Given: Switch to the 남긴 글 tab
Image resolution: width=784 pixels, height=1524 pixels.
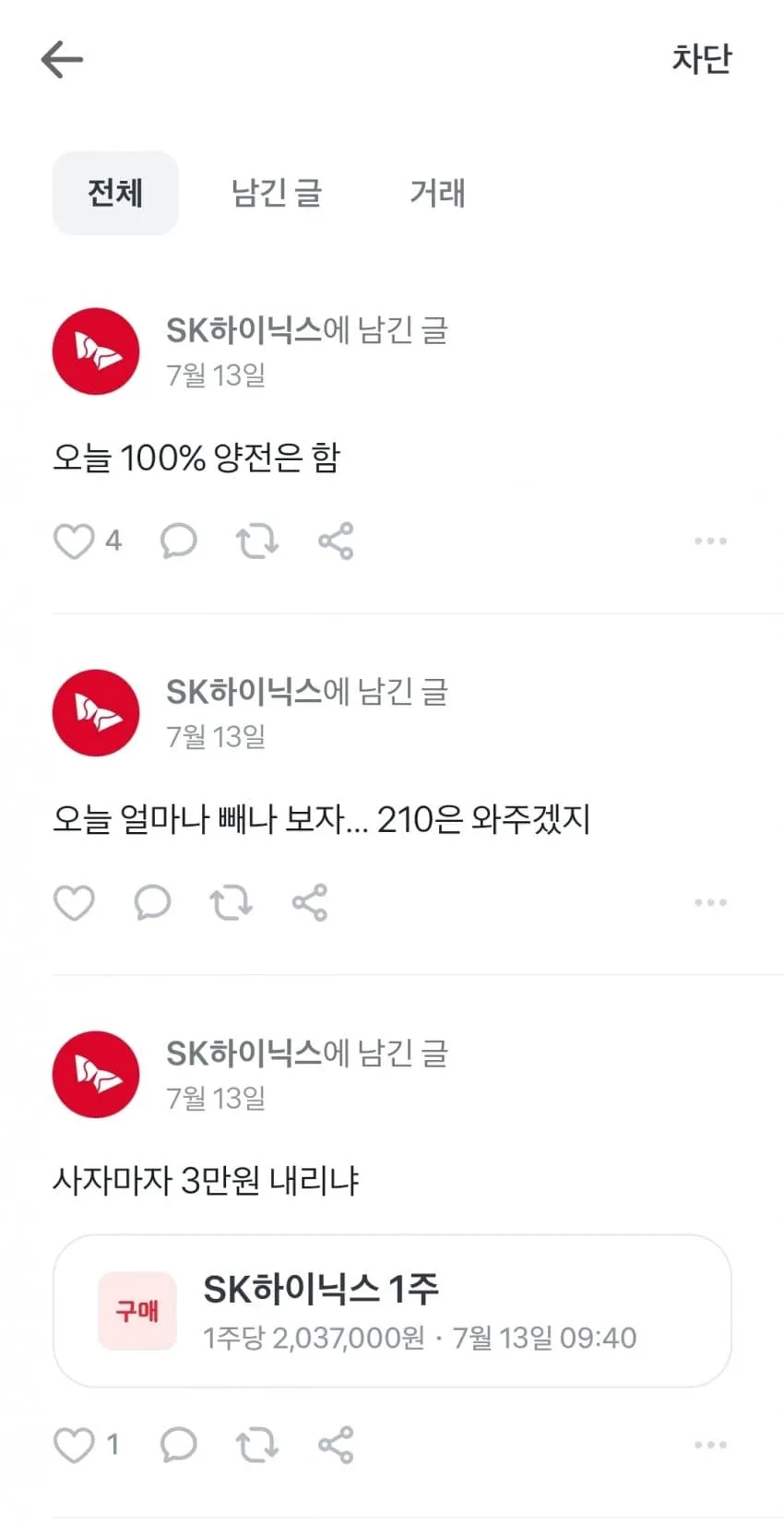Looking at the screenshot, I should (277, 193).
